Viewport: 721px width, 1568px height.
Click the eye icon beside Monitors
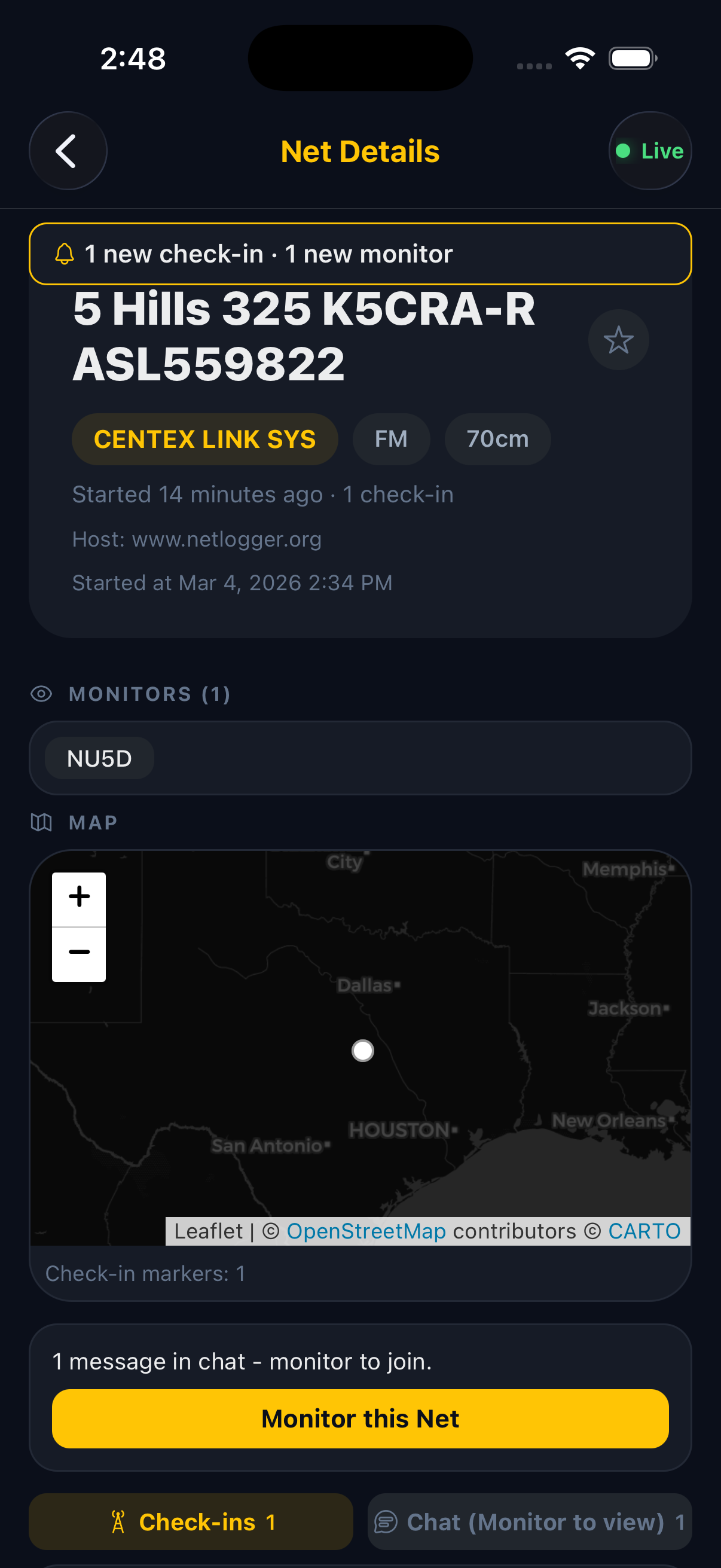pyautogui.click(x=41, y=693)
